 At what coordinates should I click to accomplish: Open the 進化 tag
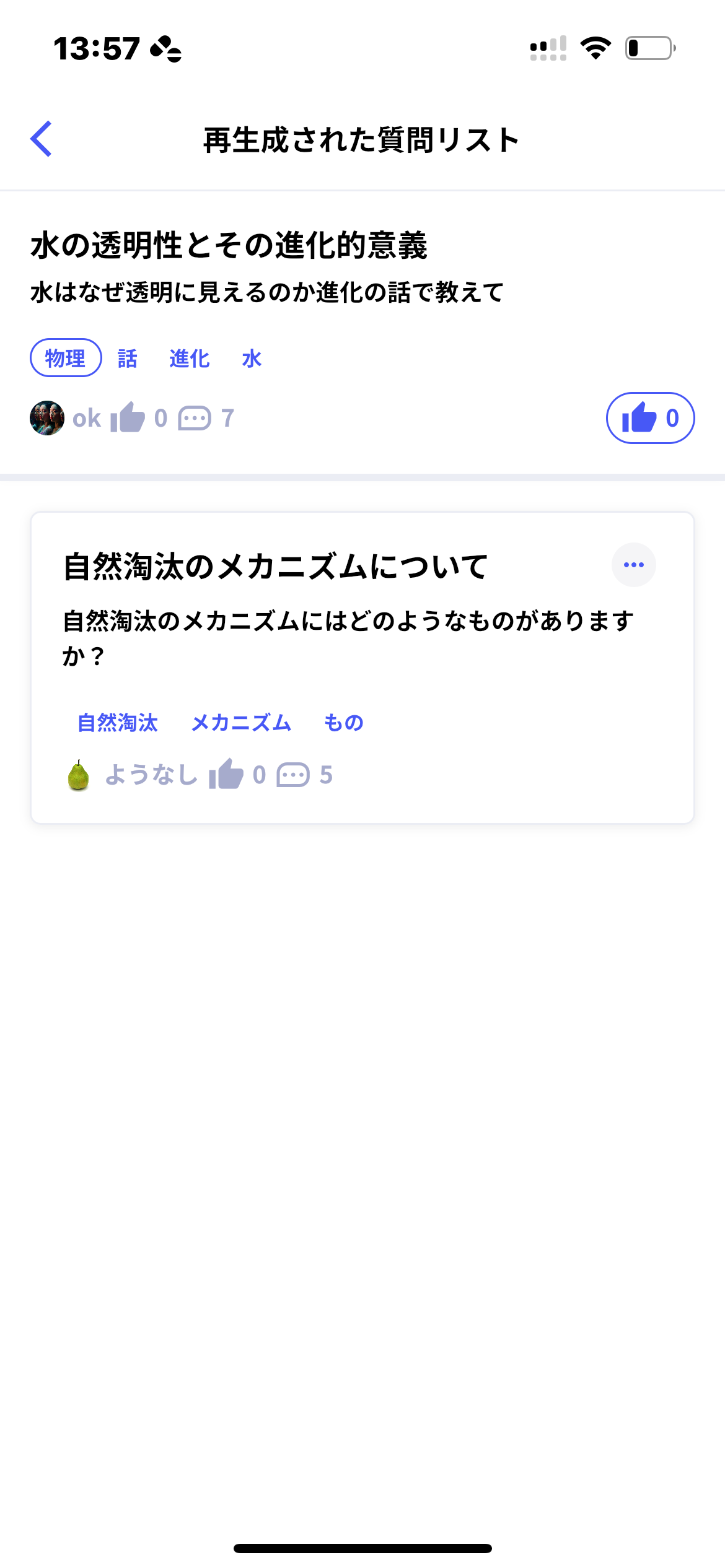point(190,359)
